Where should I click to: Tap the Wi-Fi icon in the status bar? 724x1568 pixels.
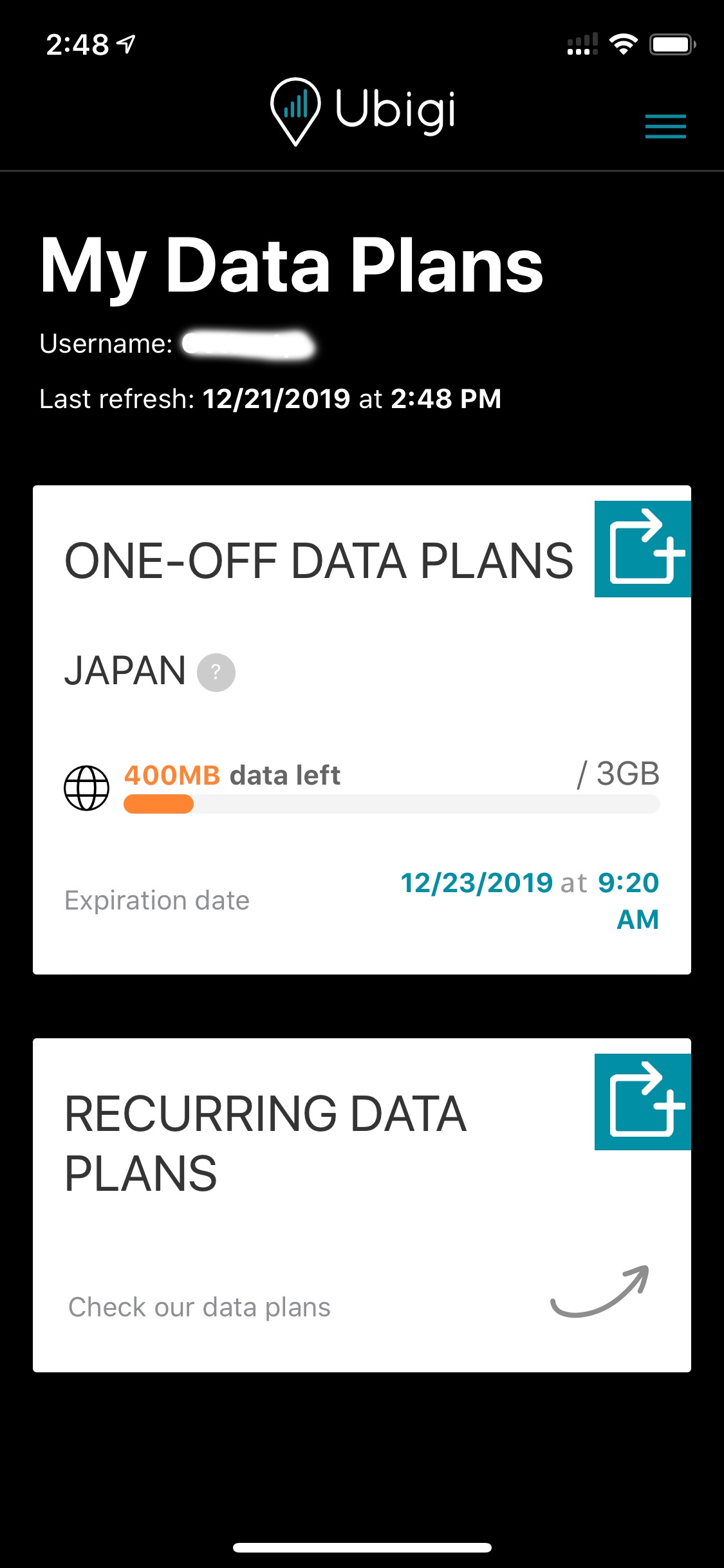coord(622,44)
